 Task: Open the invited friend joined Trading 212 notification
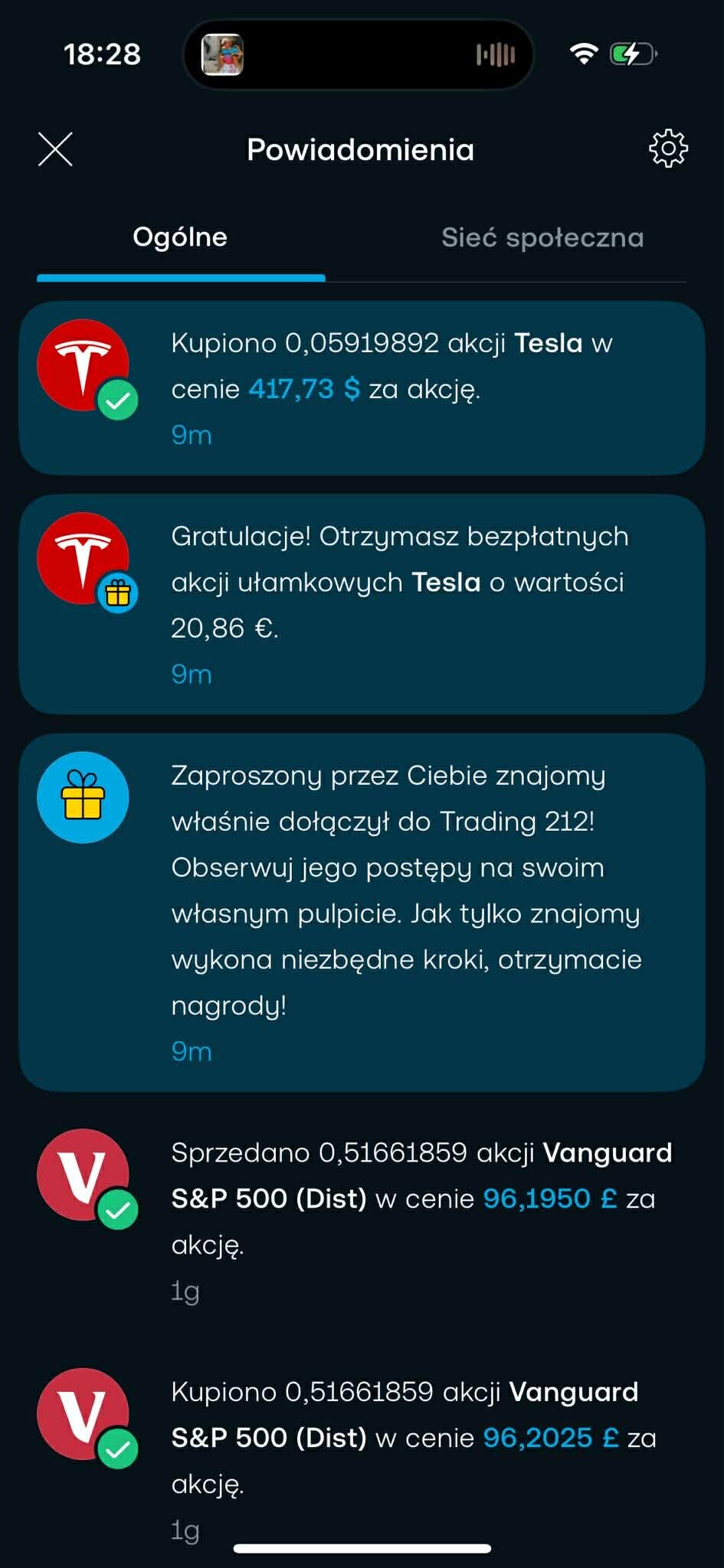pyautogui.click(x=362, y=912)
